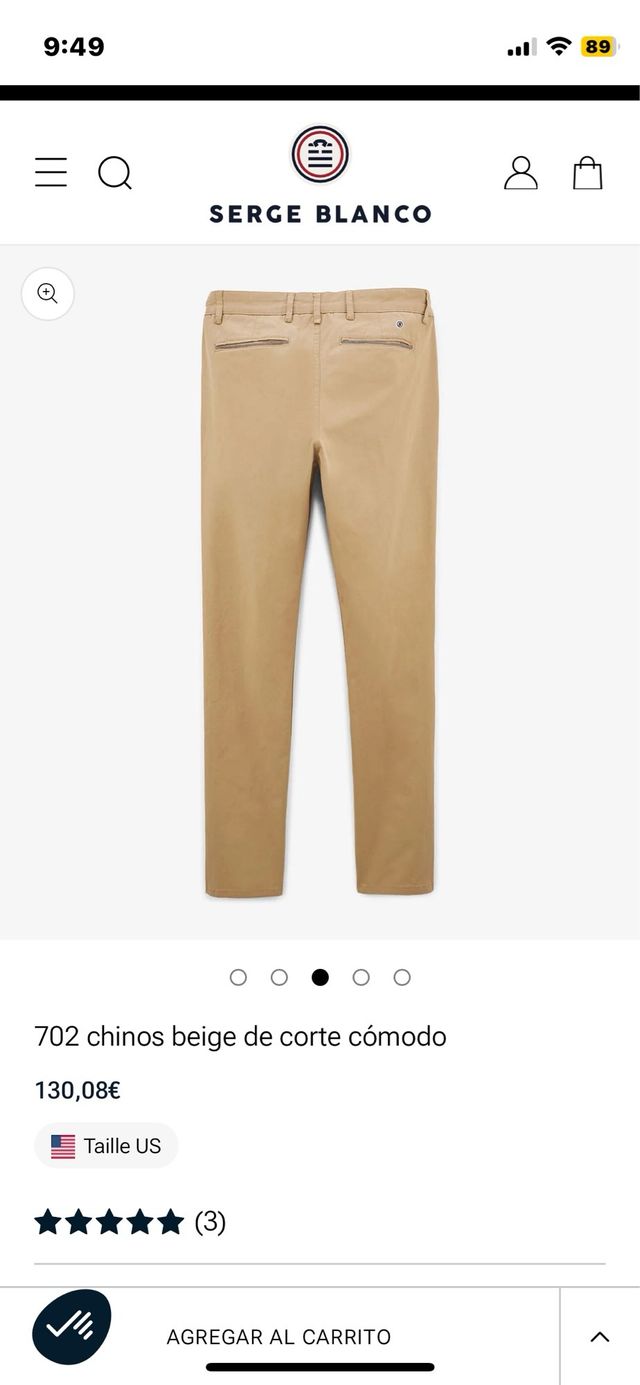Select the second image indicator dot
This screenshot has width=640, height=1385.
click(279, 978)
